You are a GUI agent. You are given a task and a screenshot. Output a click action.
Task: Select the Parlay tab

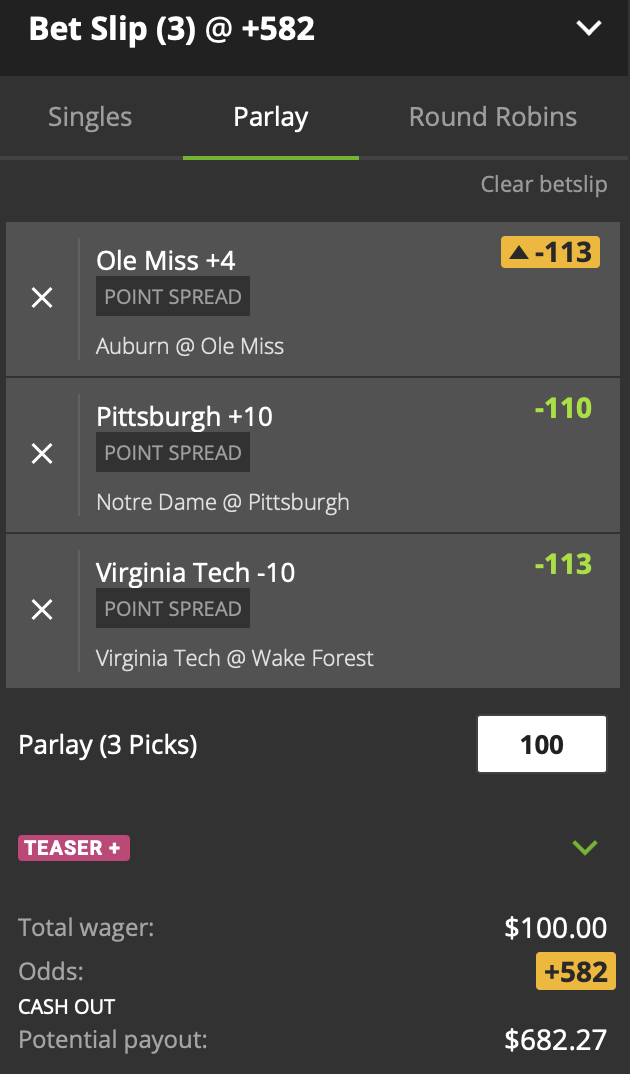click(270, 117)
